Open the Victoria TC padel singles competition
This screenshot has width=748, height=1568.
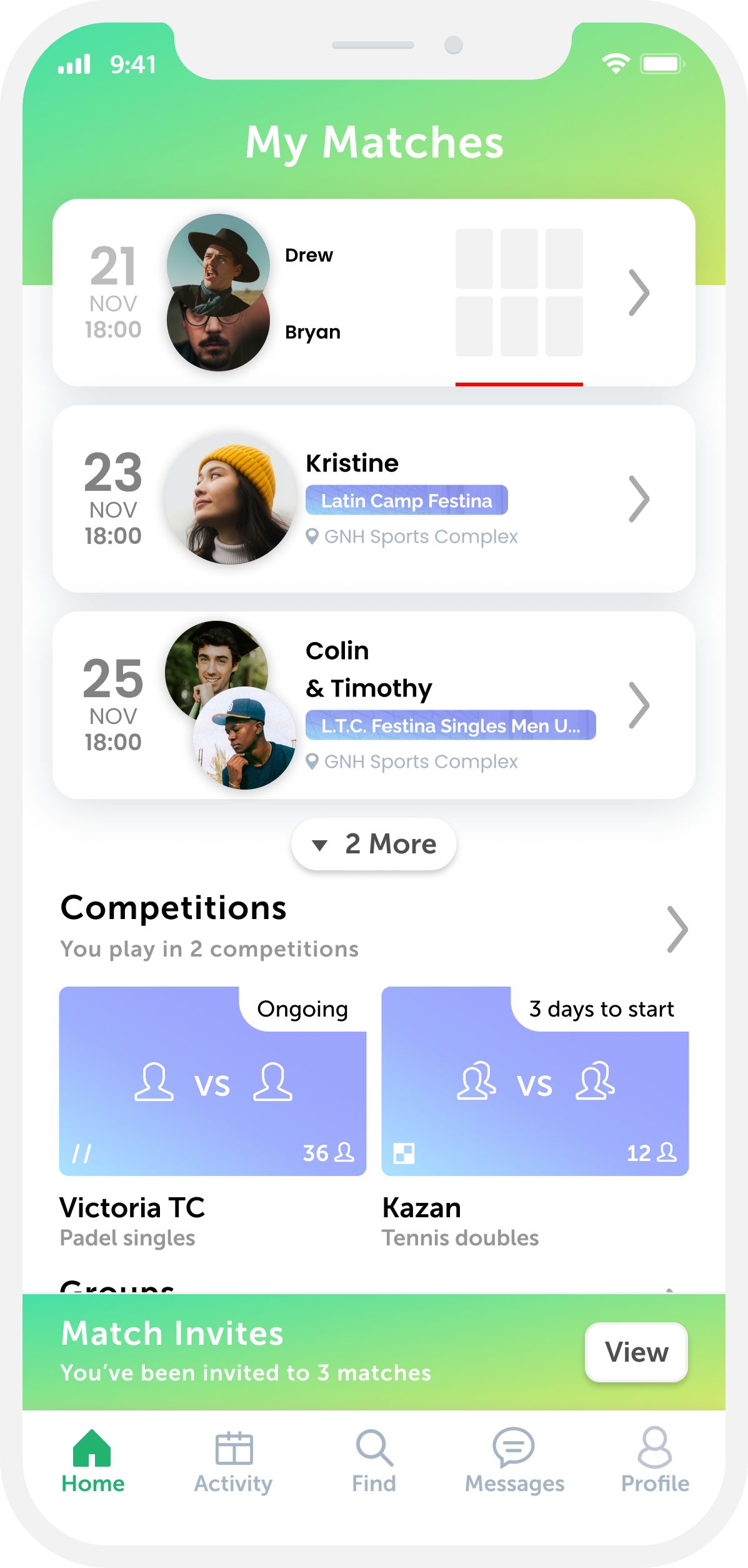pyautogui.click(x=212, y=1082)
